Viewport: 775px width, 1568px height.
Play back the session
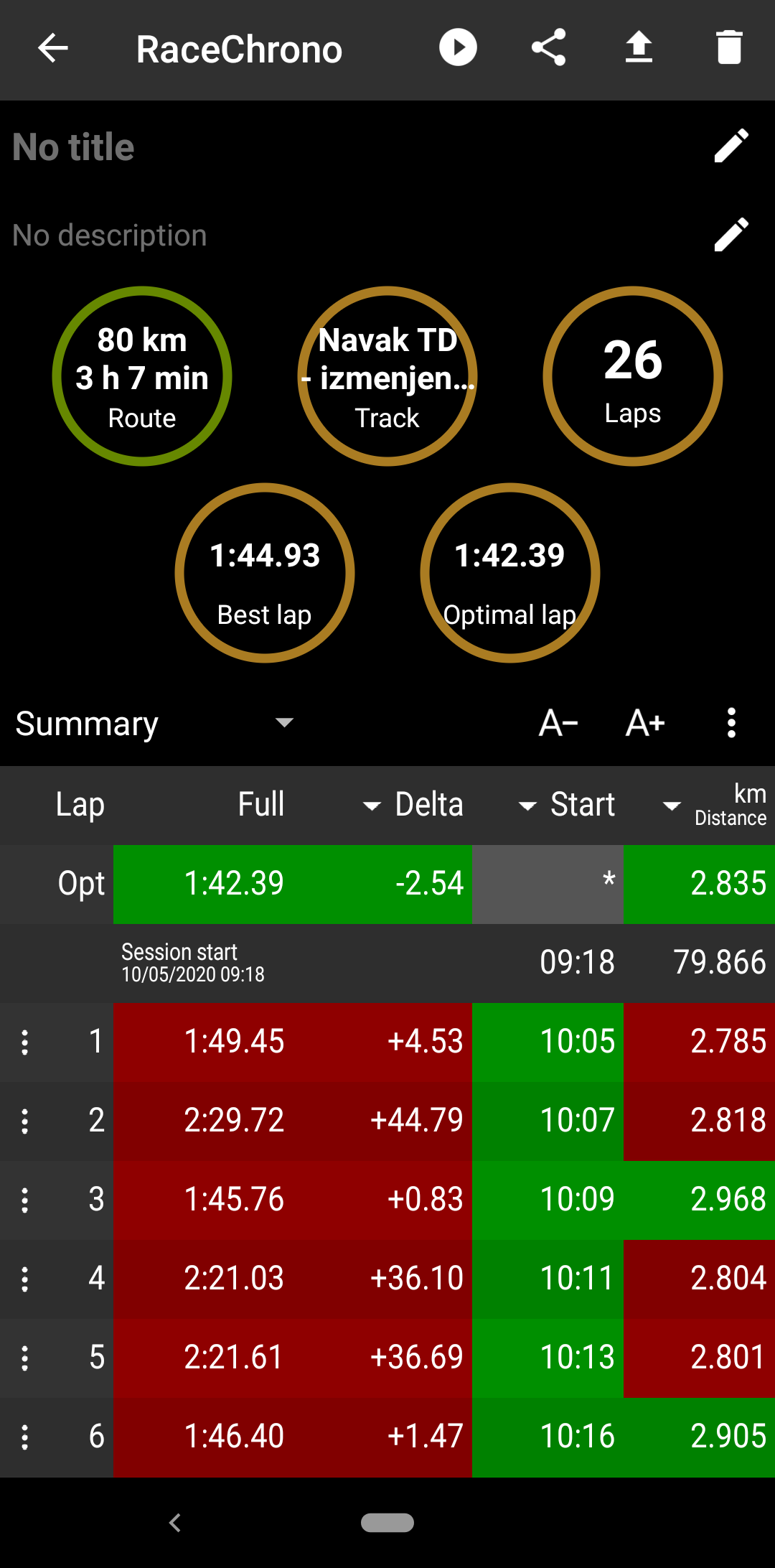[x=458, y=48]
